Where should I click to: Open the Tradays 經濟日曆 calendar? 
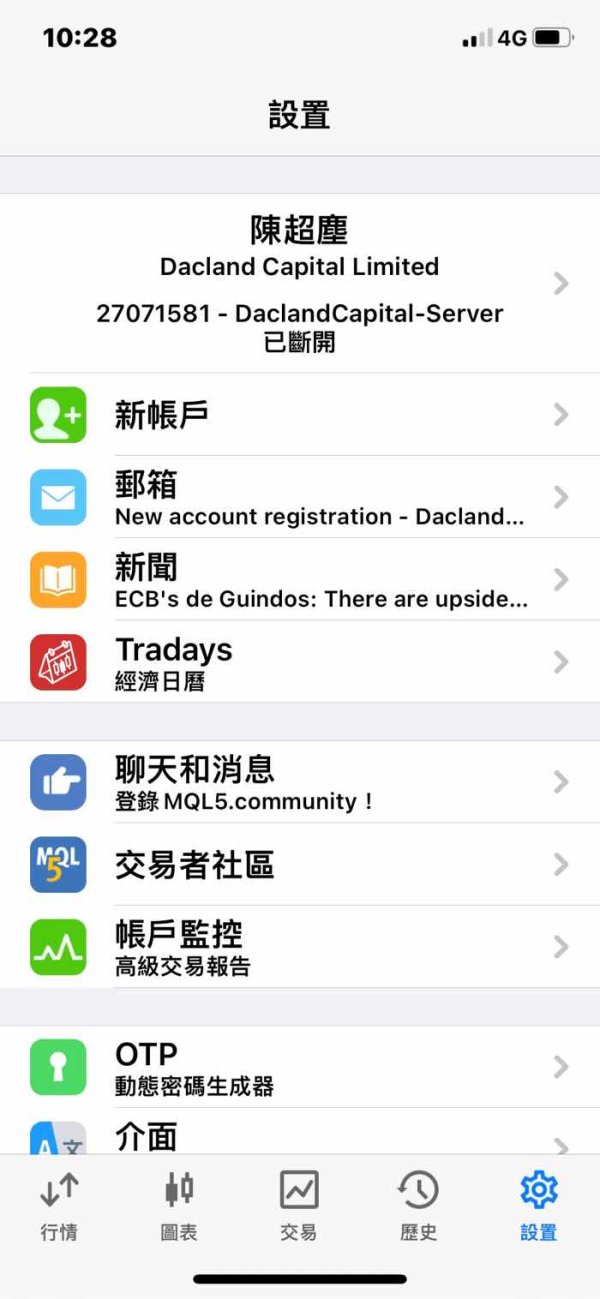(300, 661)
